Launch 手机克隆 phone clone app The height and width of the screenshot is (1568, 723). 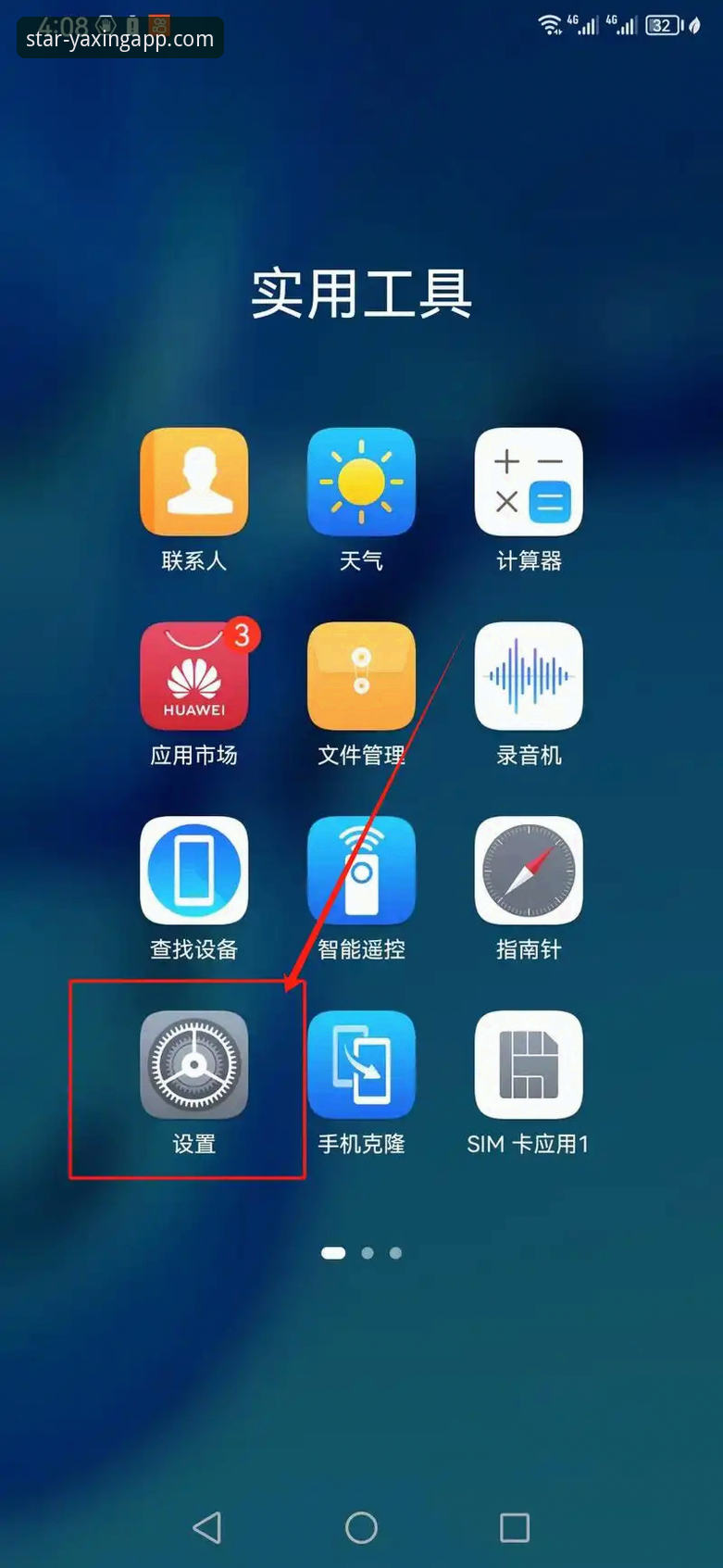(361, 1065)
